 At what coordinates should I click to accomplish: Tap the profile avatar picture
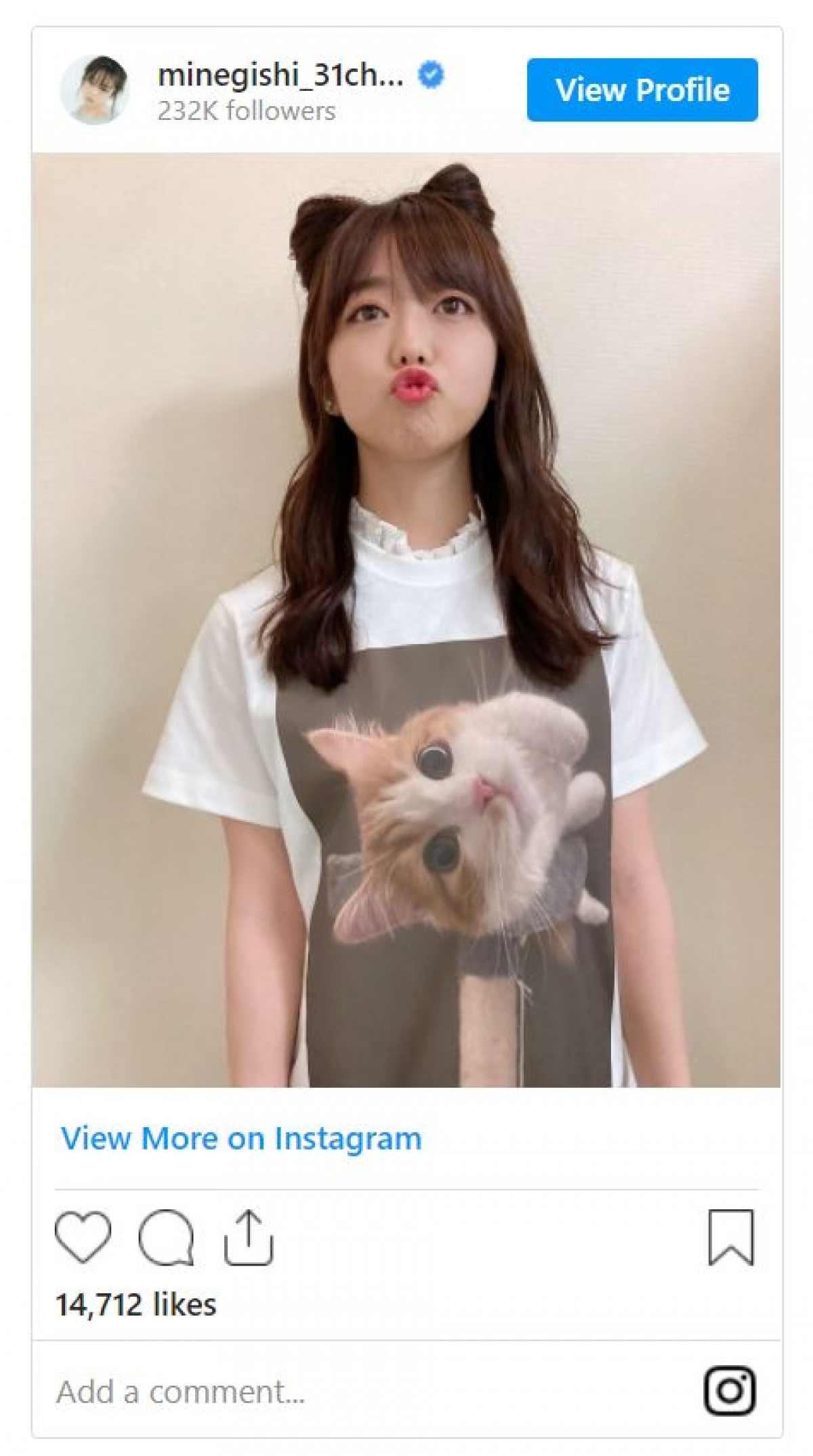[x=93, y=90]
